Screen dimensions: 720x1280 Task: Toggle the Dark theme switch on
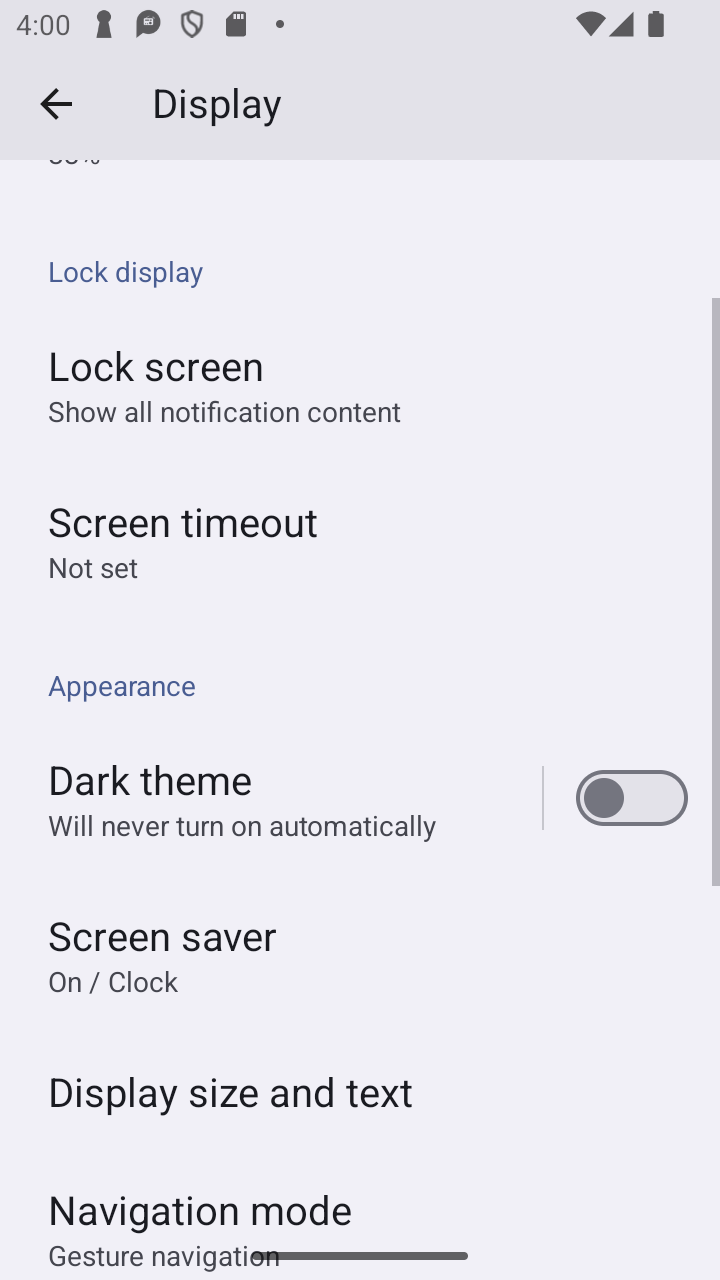coord(631,798)
